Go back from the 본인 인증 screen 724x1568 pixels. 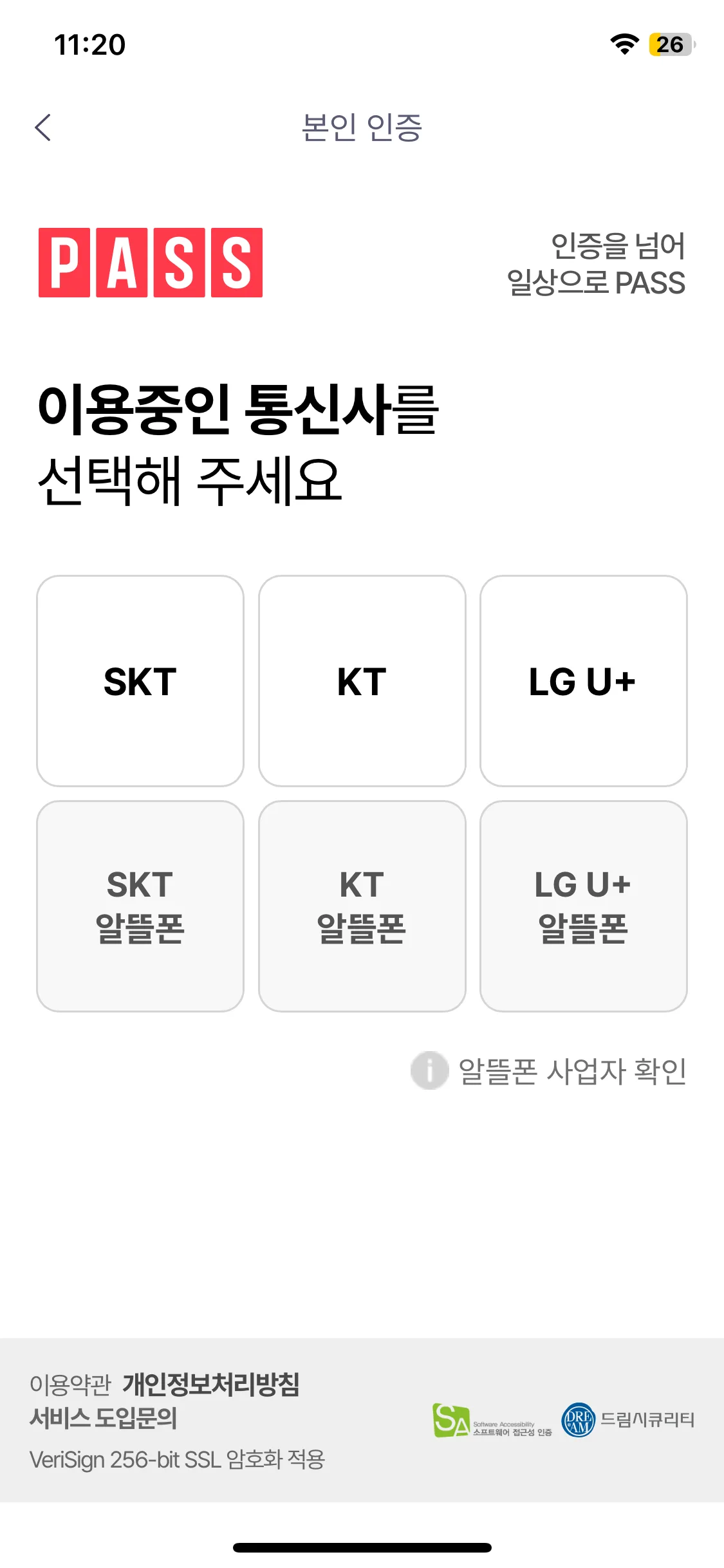[43, 127]
